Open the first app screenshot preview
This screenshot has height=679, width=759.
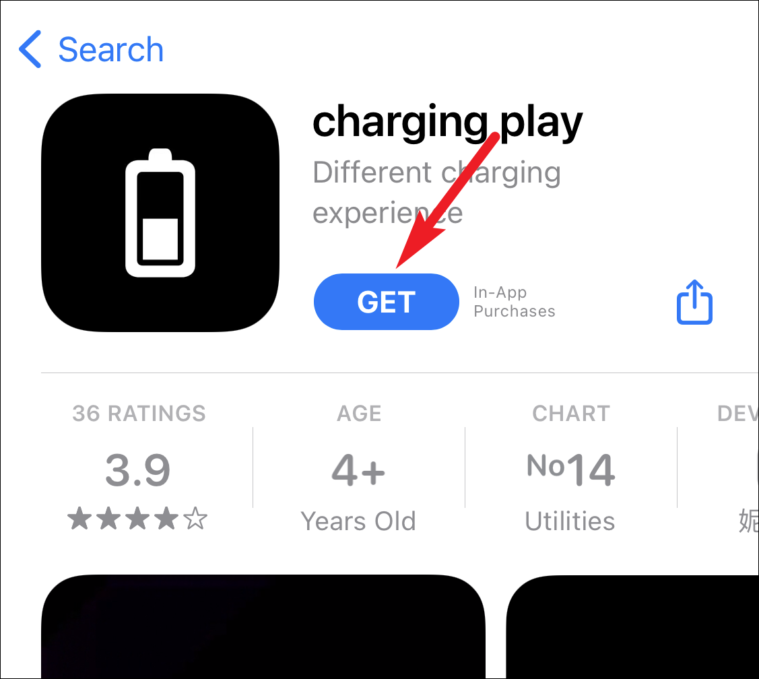pyautogui.click(x=262, y=628)
